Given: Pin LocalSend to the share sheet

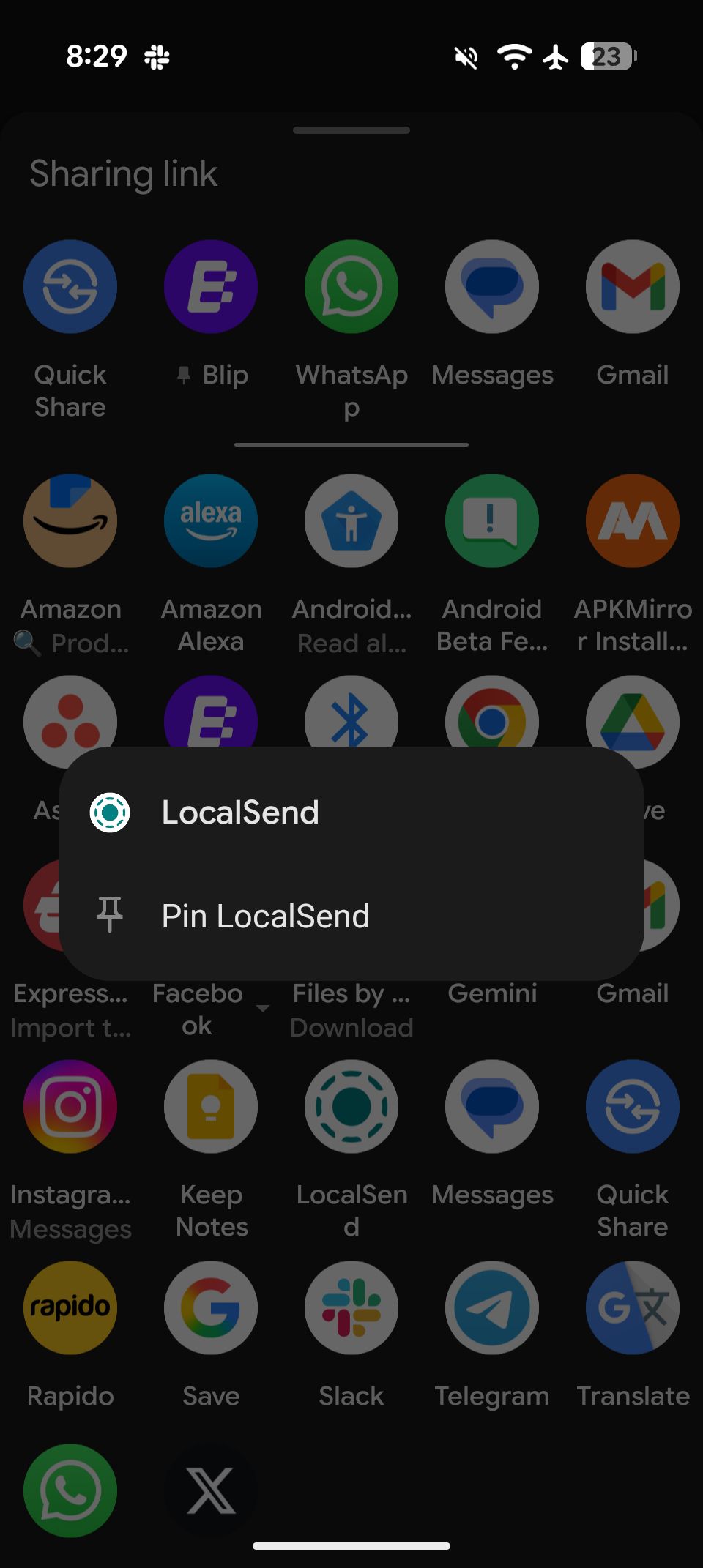Looking at the screenshot, I should click(x=264, y=915).
